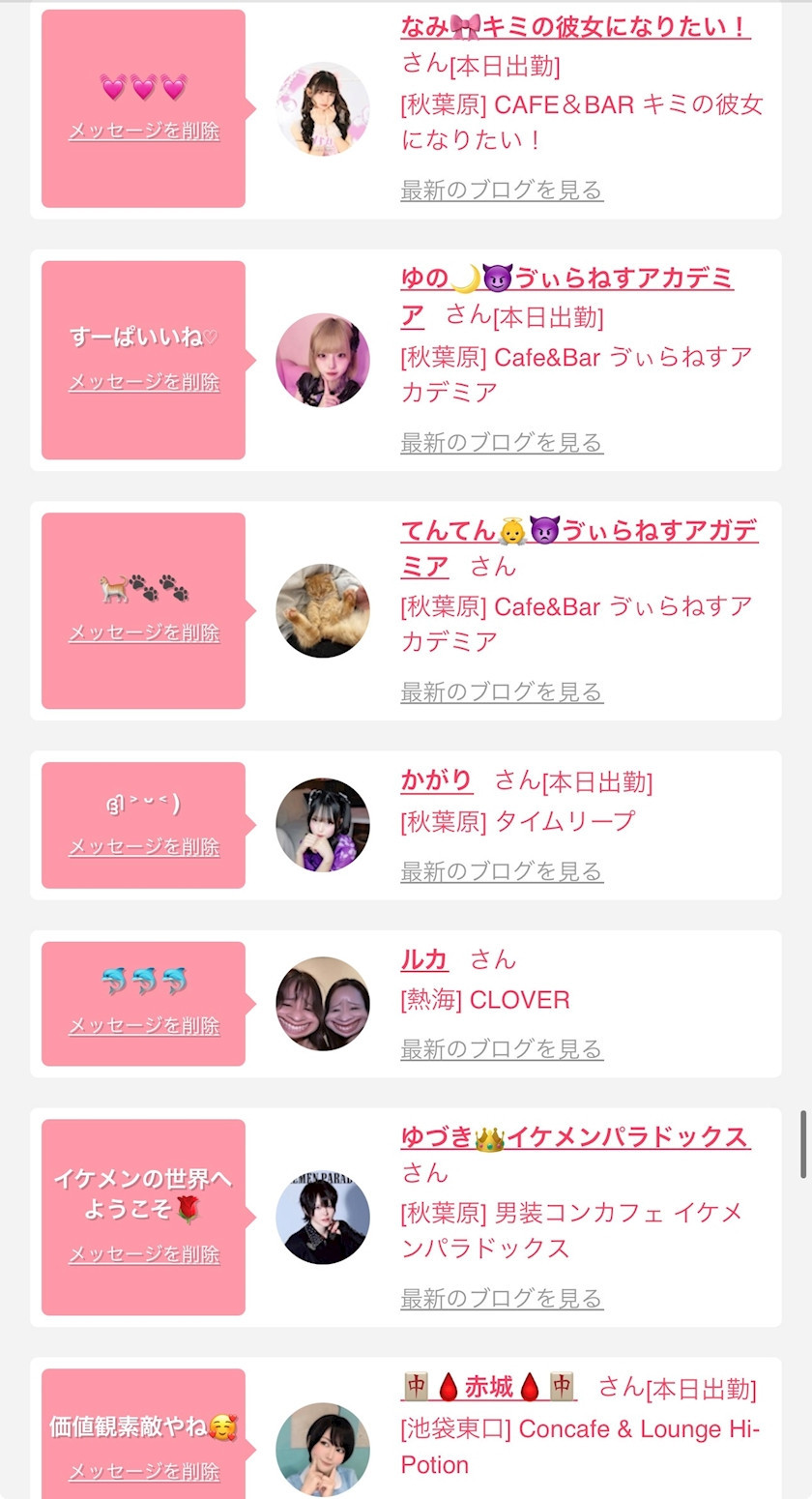Delete the dolphins message
The height and width of the screenshot is (1499, 812).
click(x=144, y=1026)
